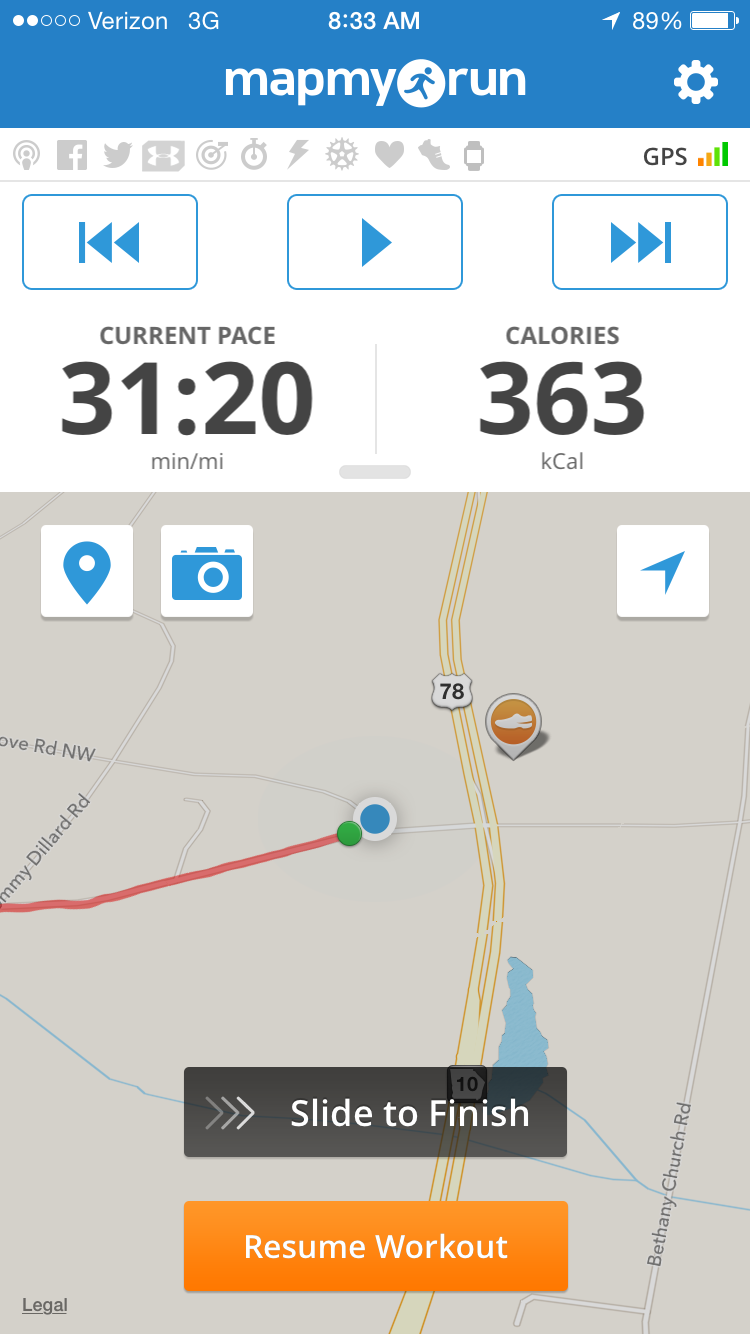
Task: Recenter map with navigation arrow button
Action: [x=663, y=571]
